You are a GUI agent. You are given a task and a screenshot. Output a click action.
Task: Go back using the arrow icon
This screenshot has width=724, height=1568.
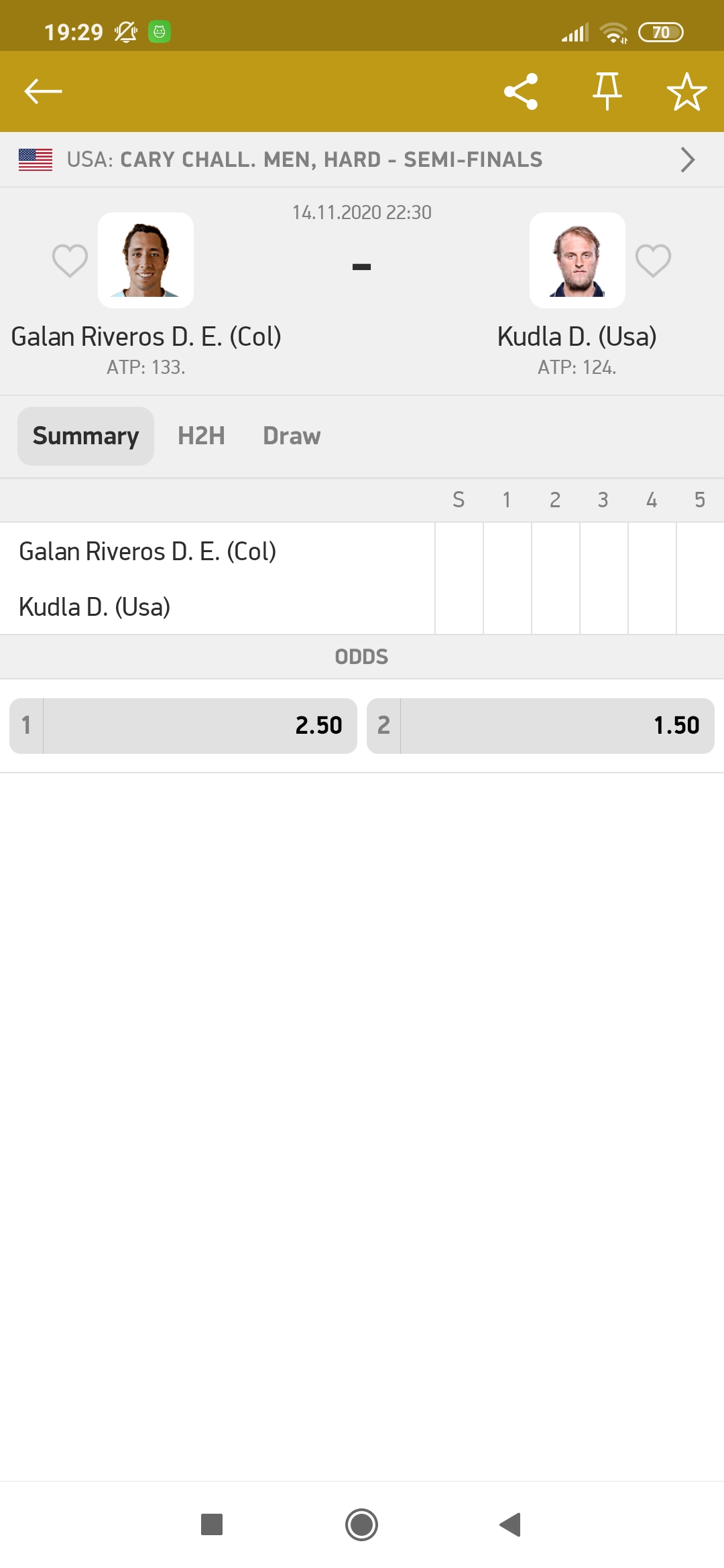[x=43, y=91]
